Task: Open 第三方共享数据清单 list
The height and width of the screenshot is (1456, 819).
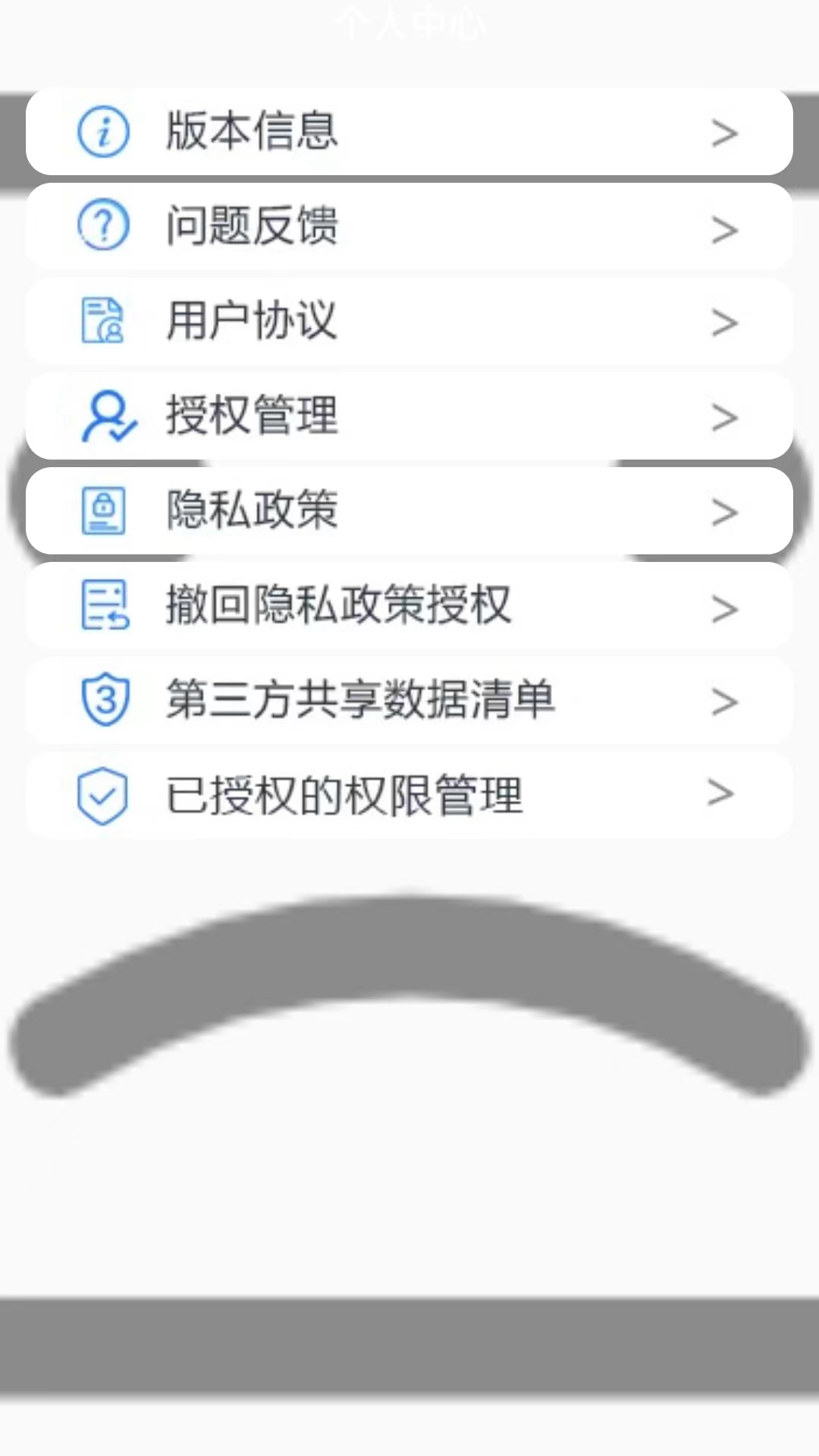Action: click(x=409, y=700)
